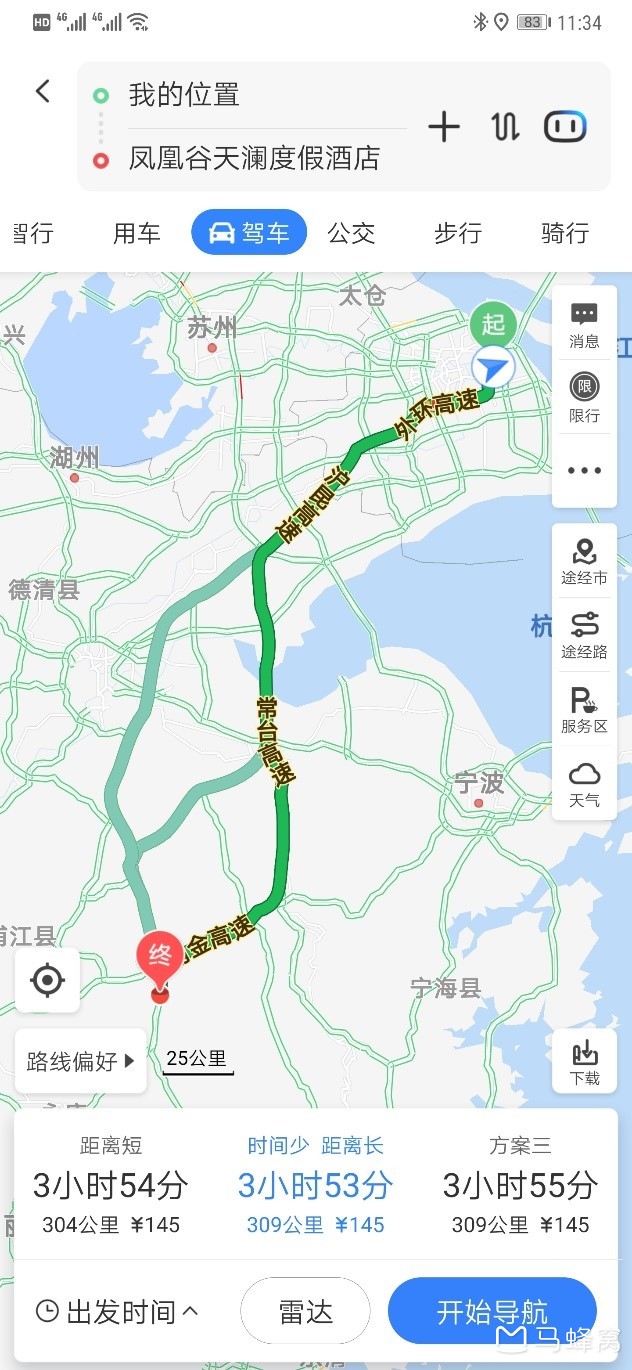Switch to the 公交 transit tab
Viewport: 632px width, 1370px height.
(x=351, y=233)
